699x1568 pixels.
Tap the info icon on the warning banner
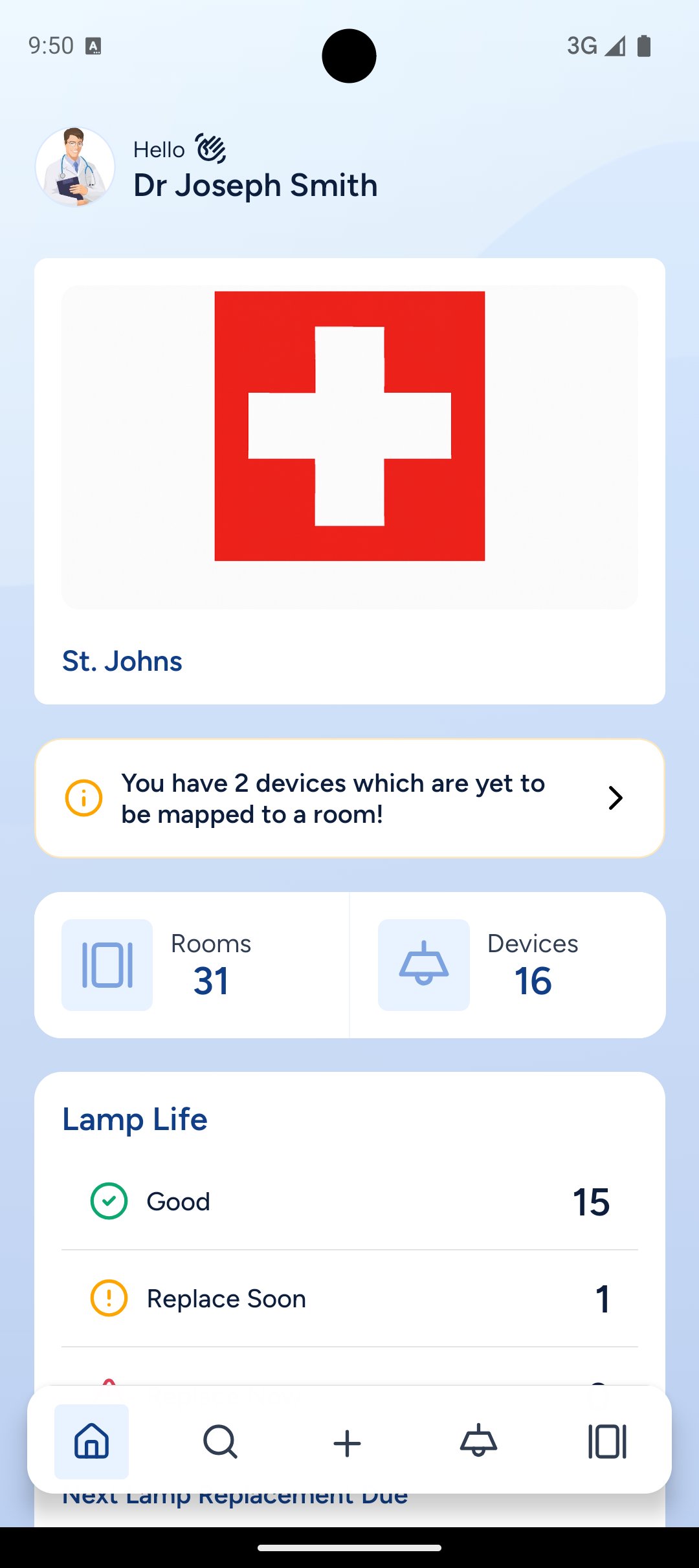tap(83, 798)
